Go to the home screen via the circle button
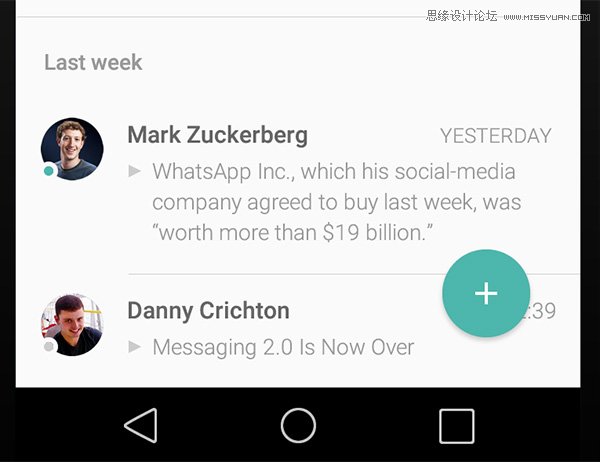 (298, 425)
